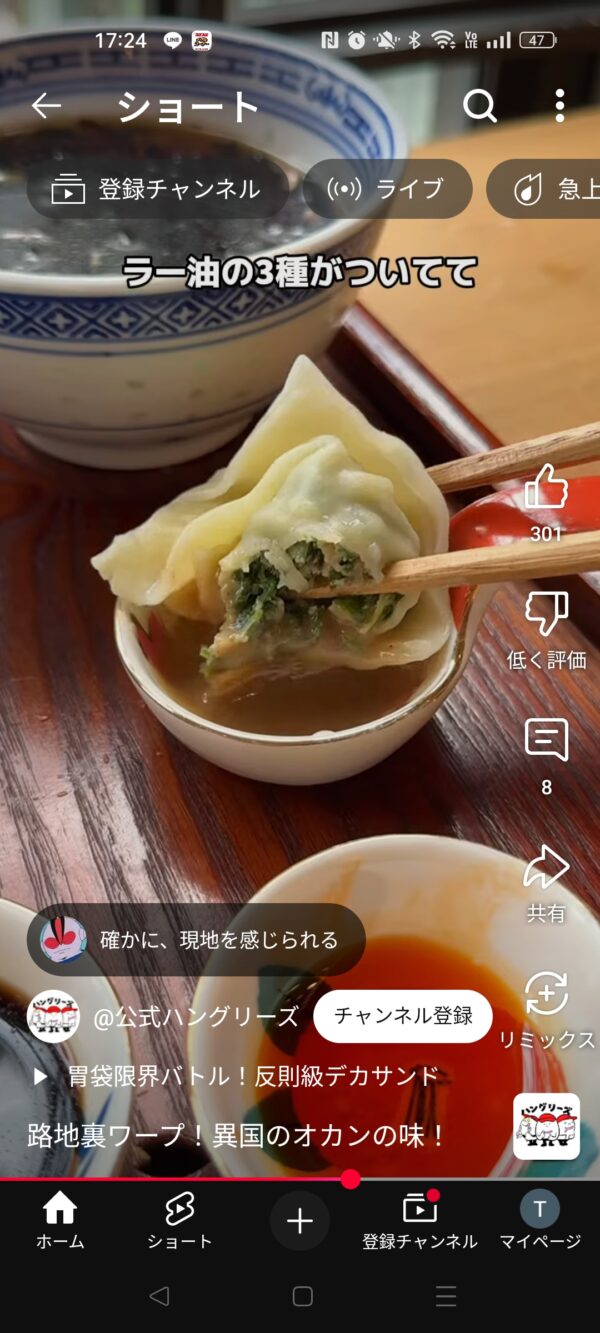Like this short video
Viewport: 600px width, 1333px height.
[x=546, y=491]
